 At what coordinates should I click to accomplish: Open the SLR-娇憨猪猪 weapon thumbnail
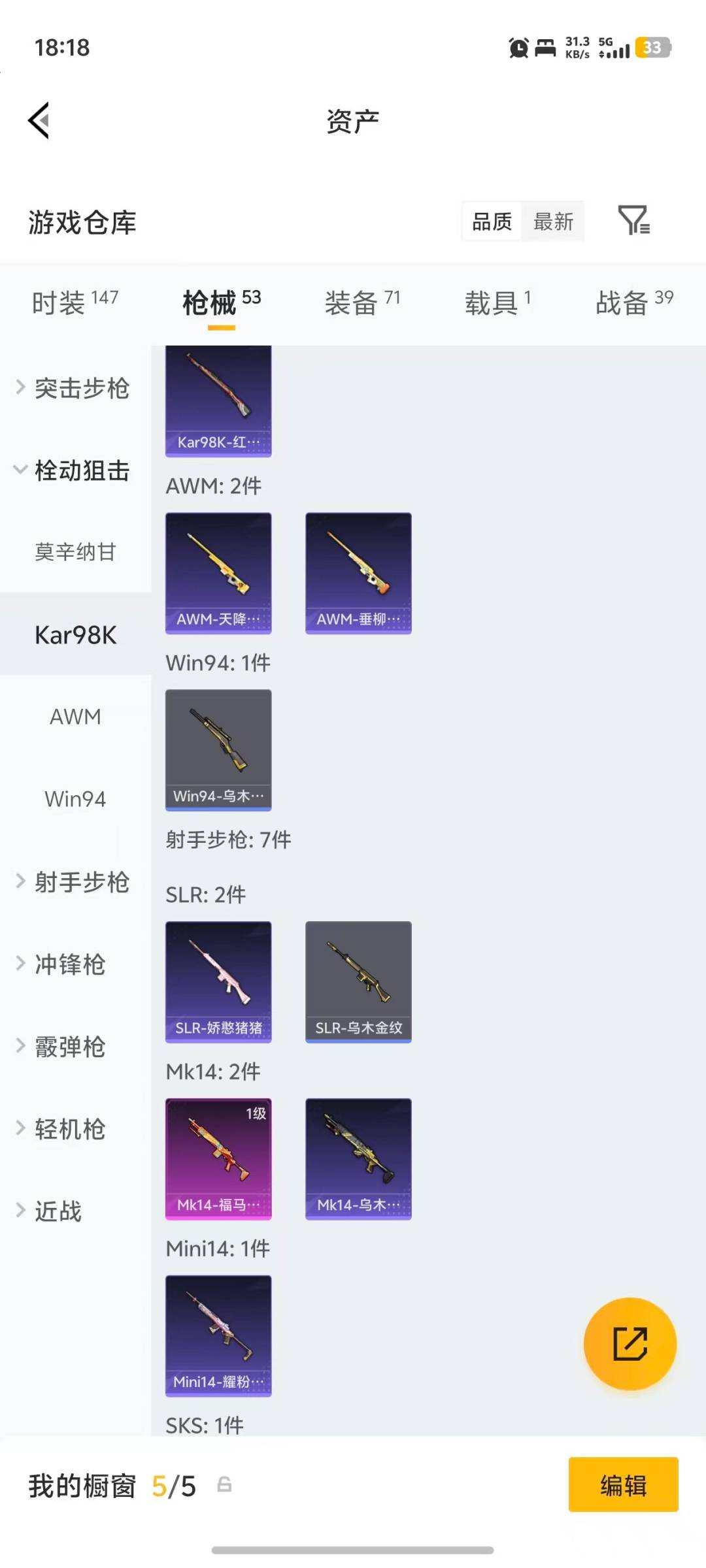(x=218, y=980)
